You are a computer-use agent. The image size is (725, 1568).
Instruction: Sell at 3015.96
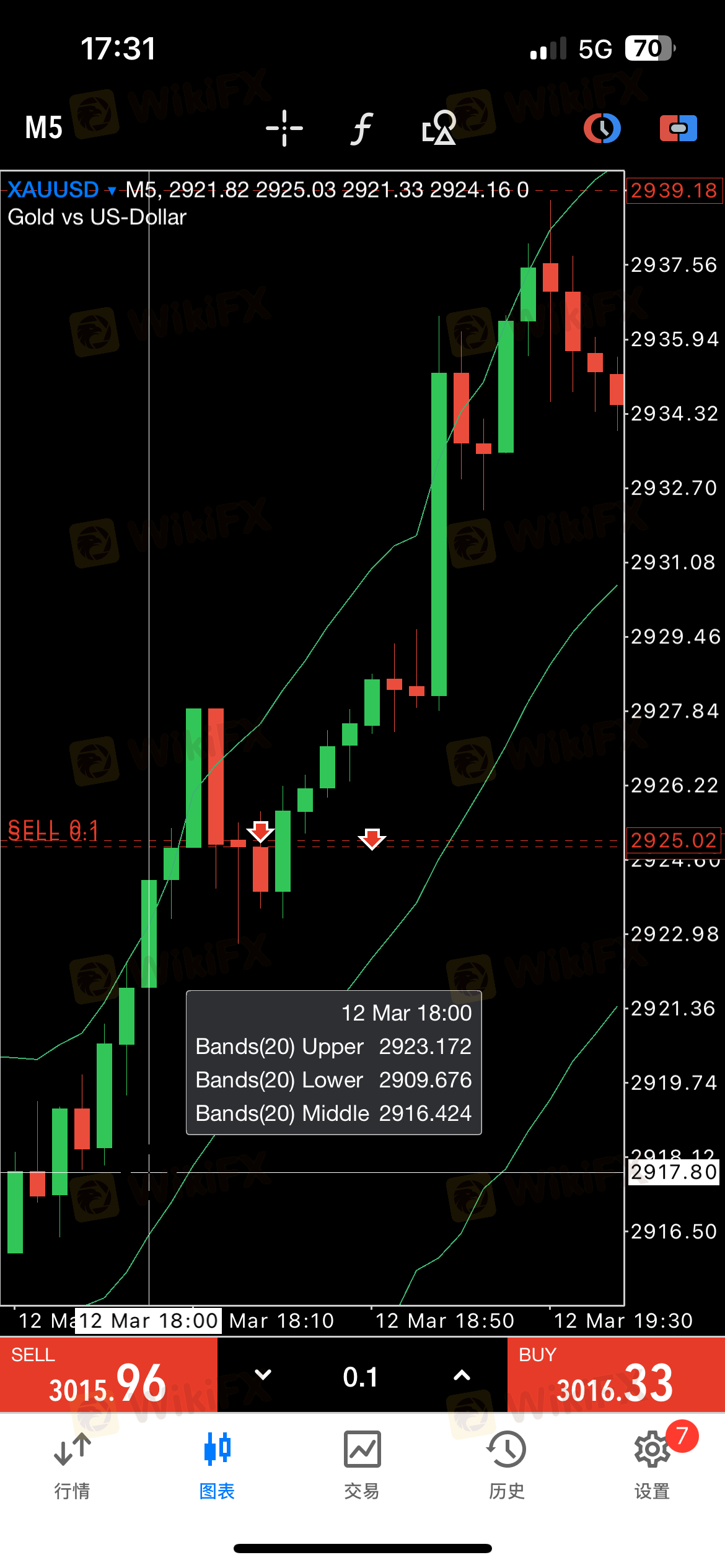pos(108,1374)
